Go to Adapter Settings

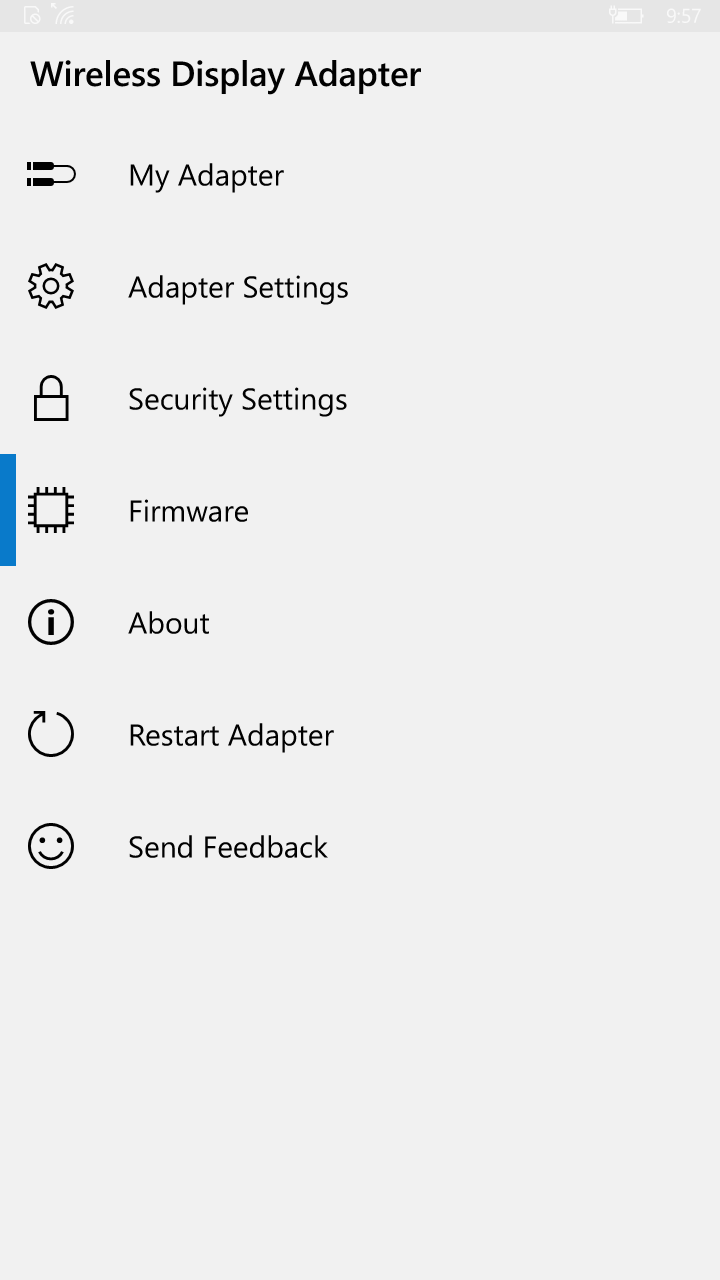(360, 286)
